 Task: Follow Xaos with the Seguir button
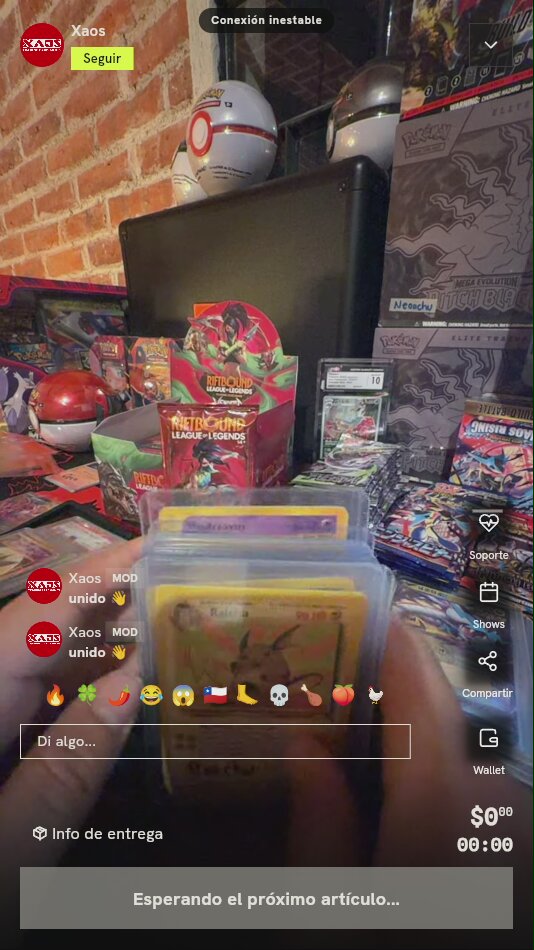102,58
